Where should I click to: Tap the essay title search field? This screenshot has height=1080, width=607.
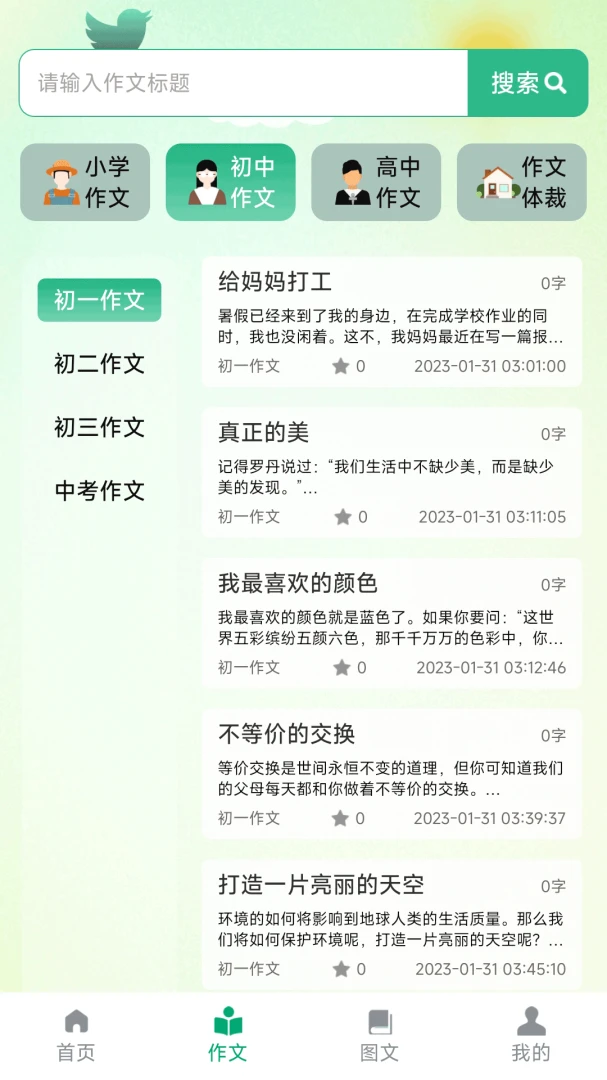click(x=244, y=83)
